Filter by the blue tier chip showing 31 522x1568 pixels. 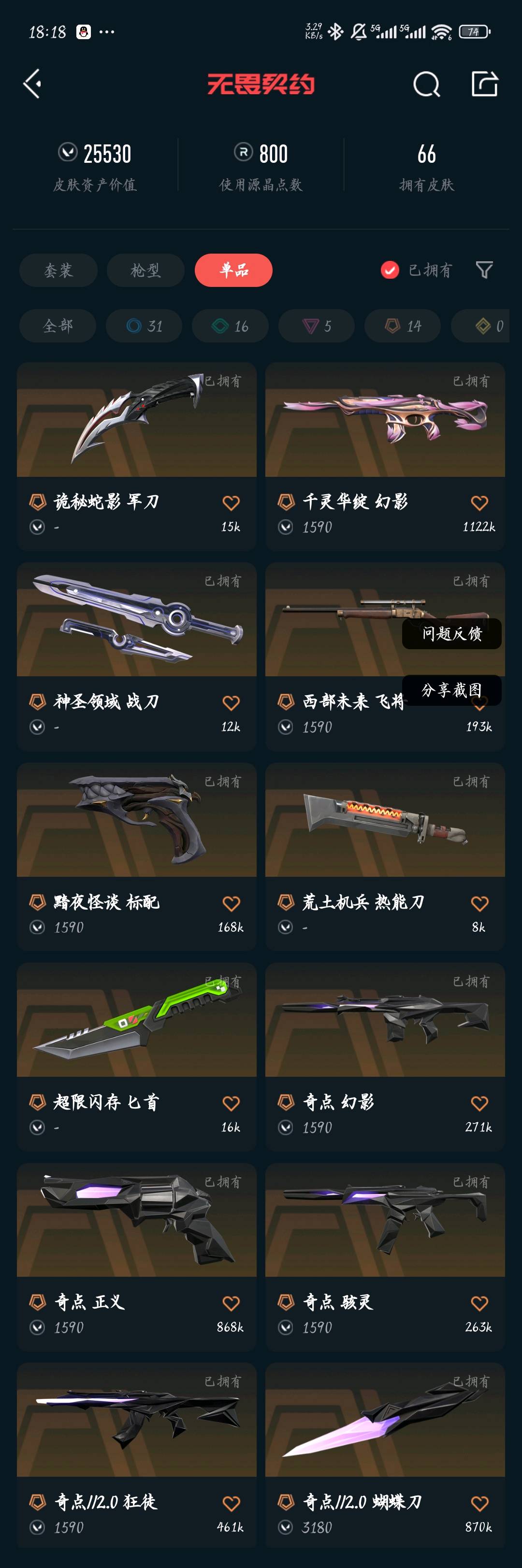coord(145,326)
